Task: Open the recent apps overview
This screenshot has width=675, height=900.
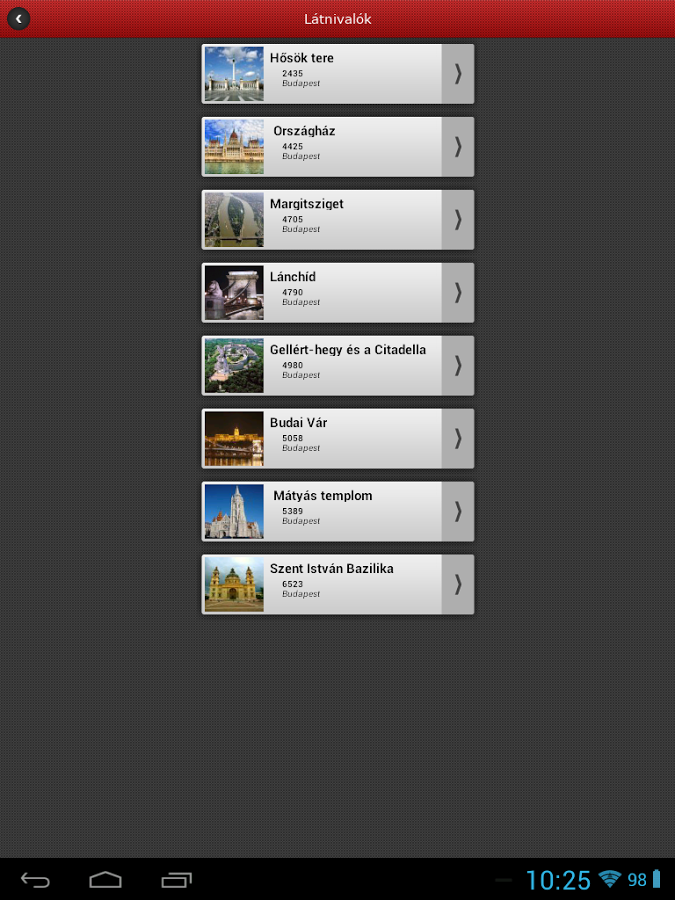Action: pos(176,880)
